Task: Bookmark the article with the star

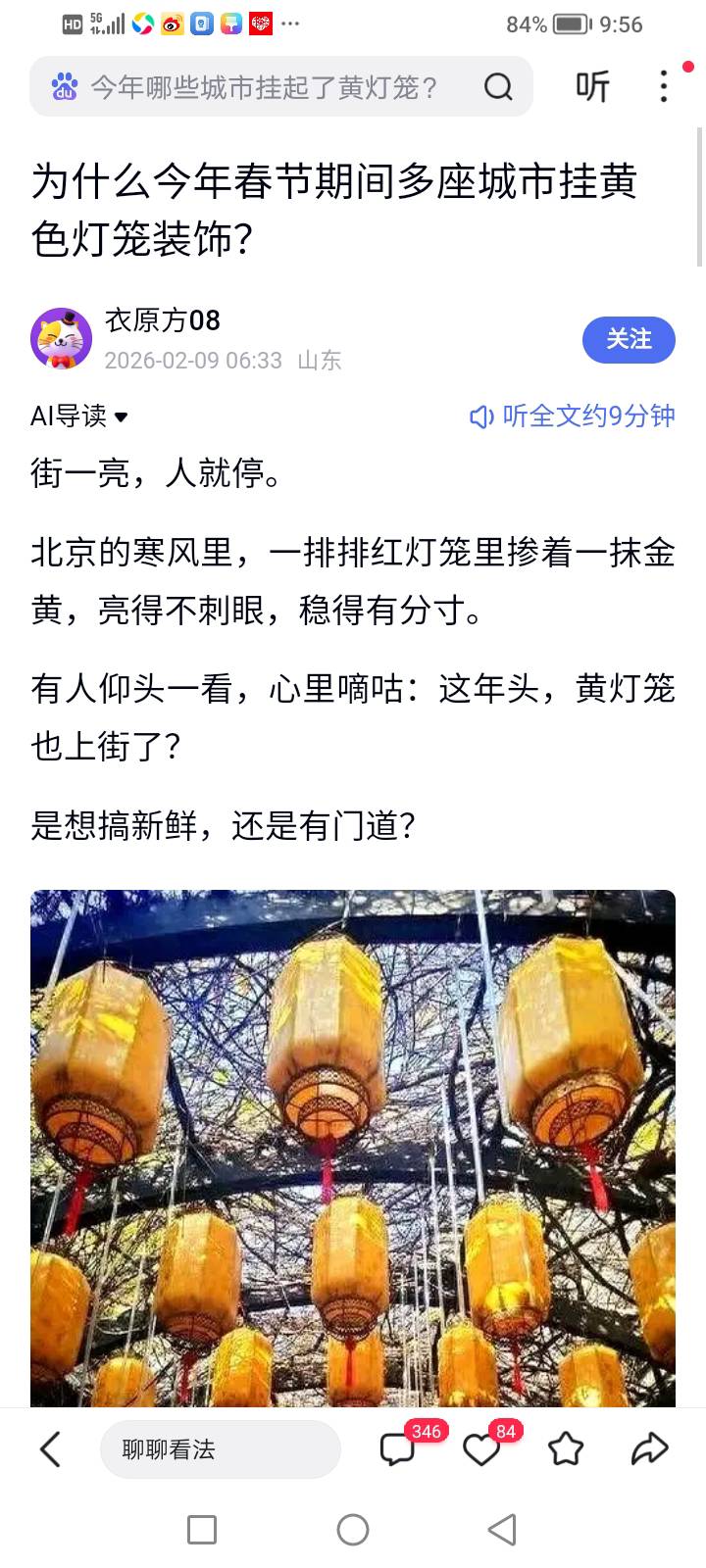Action: (566, 1449)
